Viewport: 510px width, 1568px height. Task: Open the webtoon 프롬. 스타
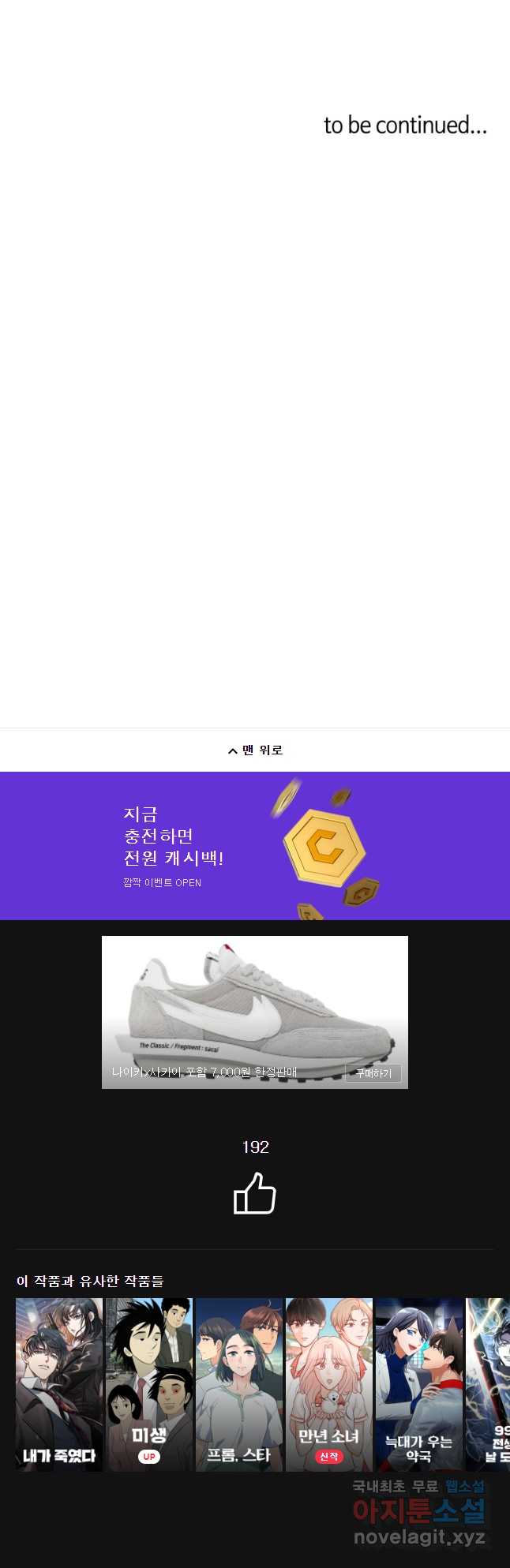[x=239, y=1384]
